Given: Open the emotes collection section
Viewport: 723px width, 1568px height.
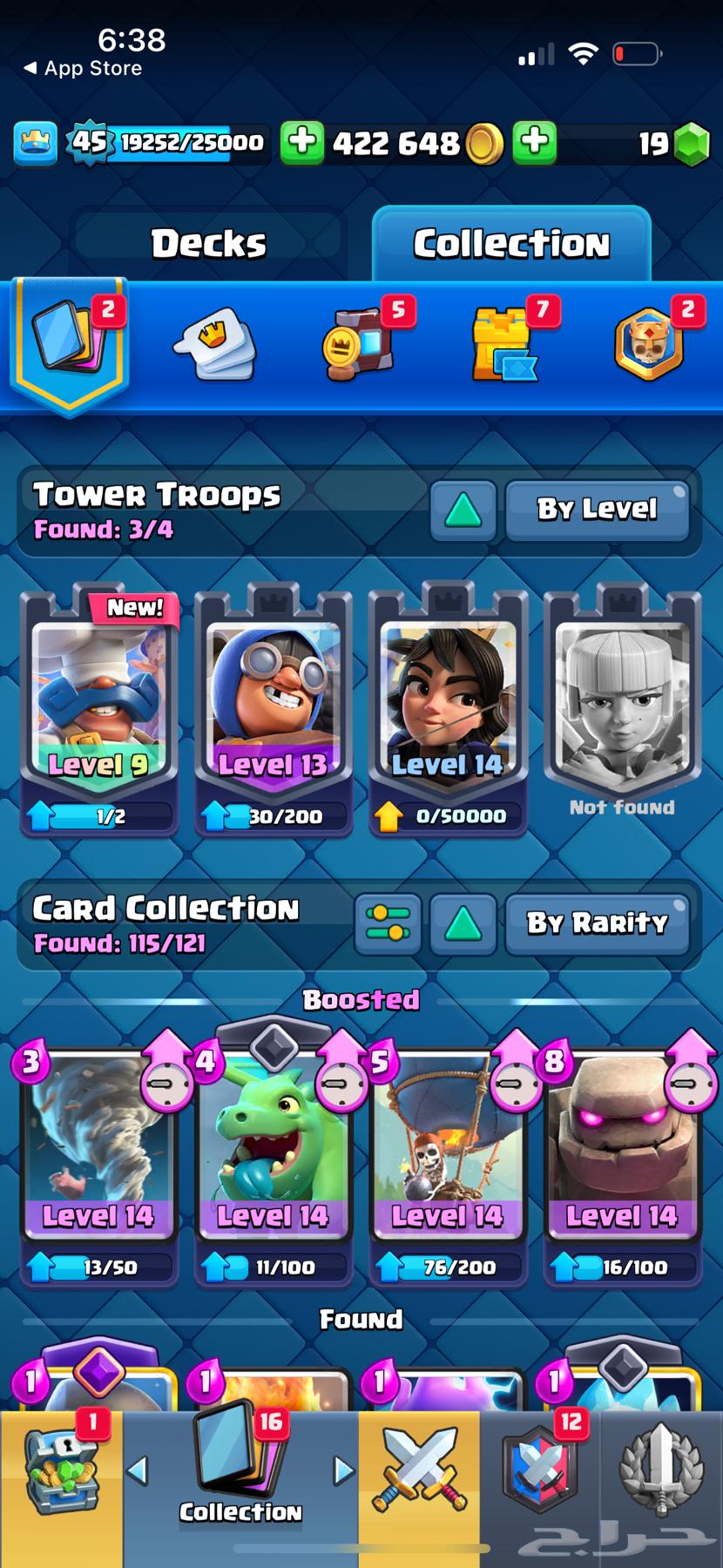Looking at the screenshot, I should click(x=214, y=346).
